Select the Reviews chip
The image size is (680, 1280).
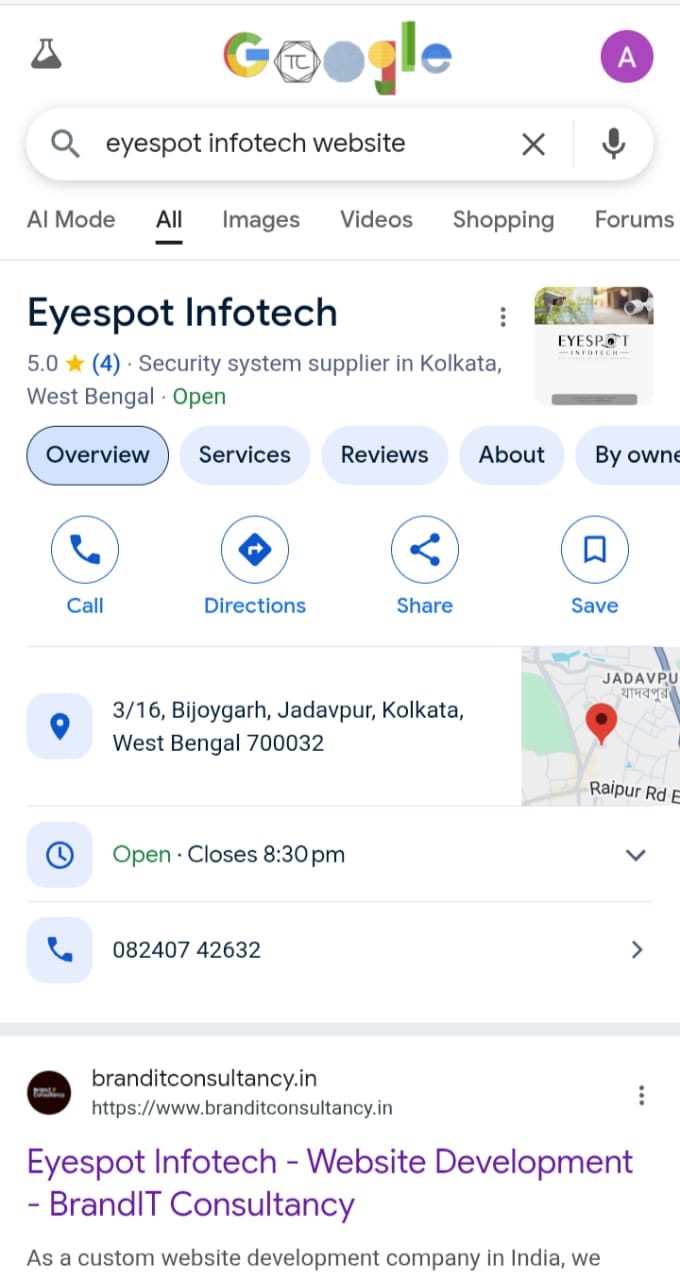(384, 455)
